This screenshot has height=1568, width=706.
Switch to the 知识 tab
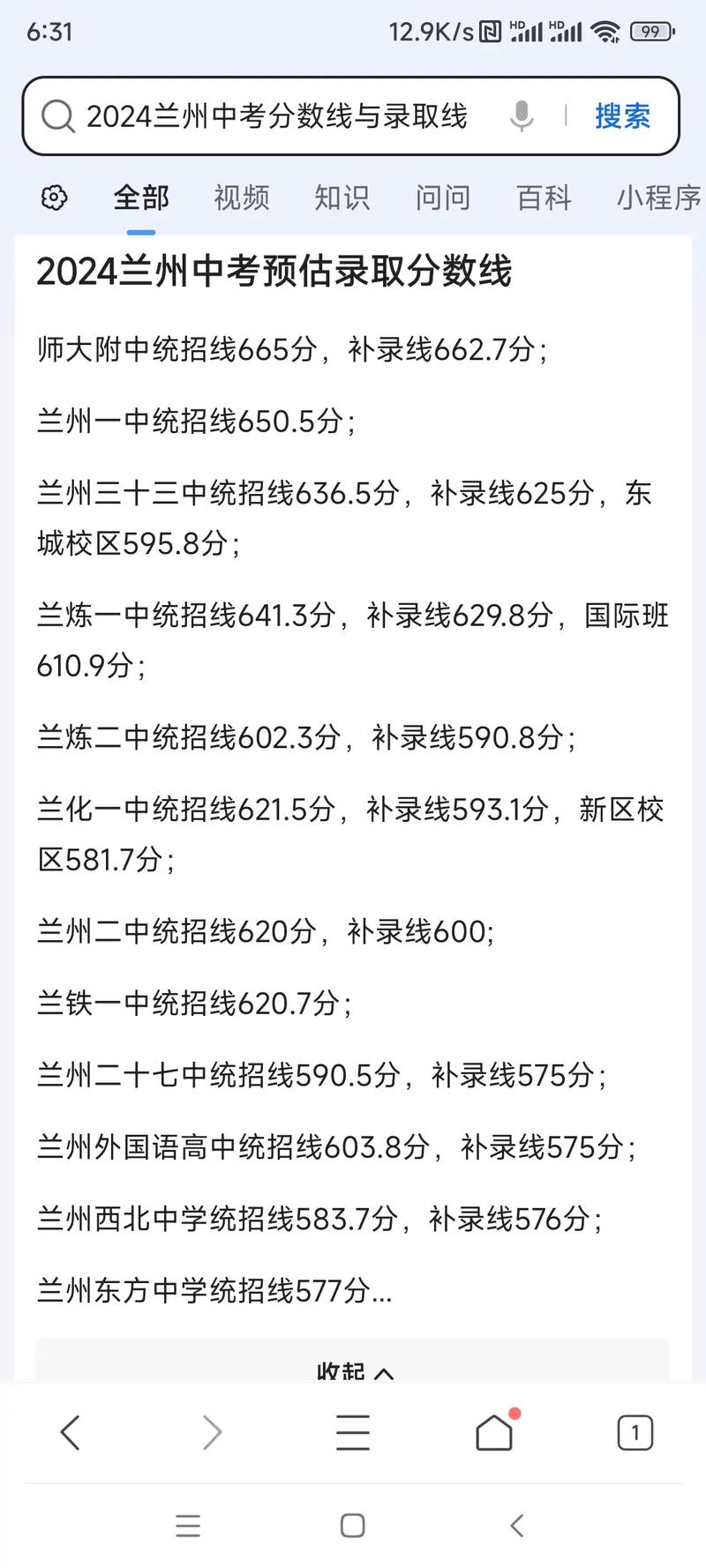(x=342, y=198)
